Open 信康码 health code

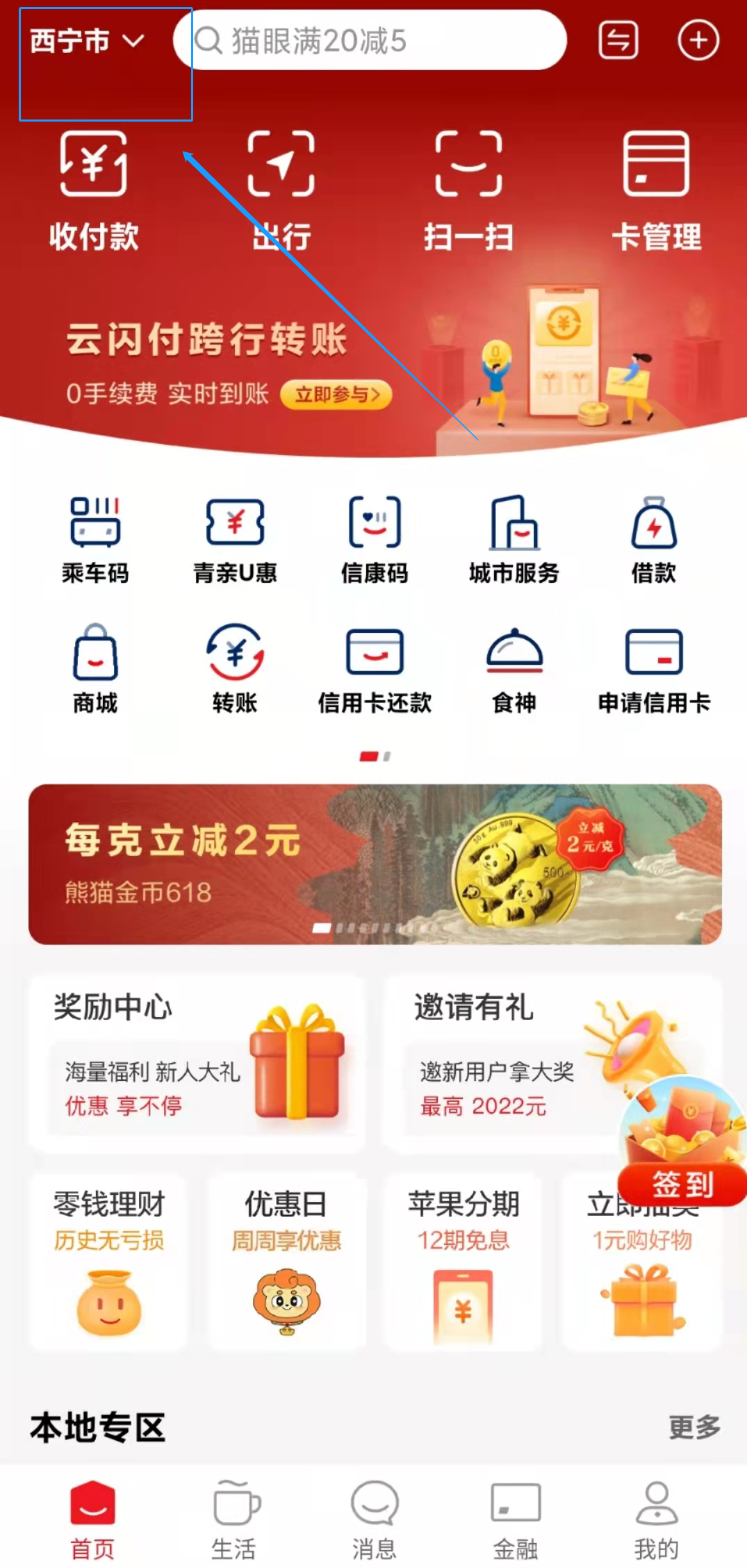point(374,540)
